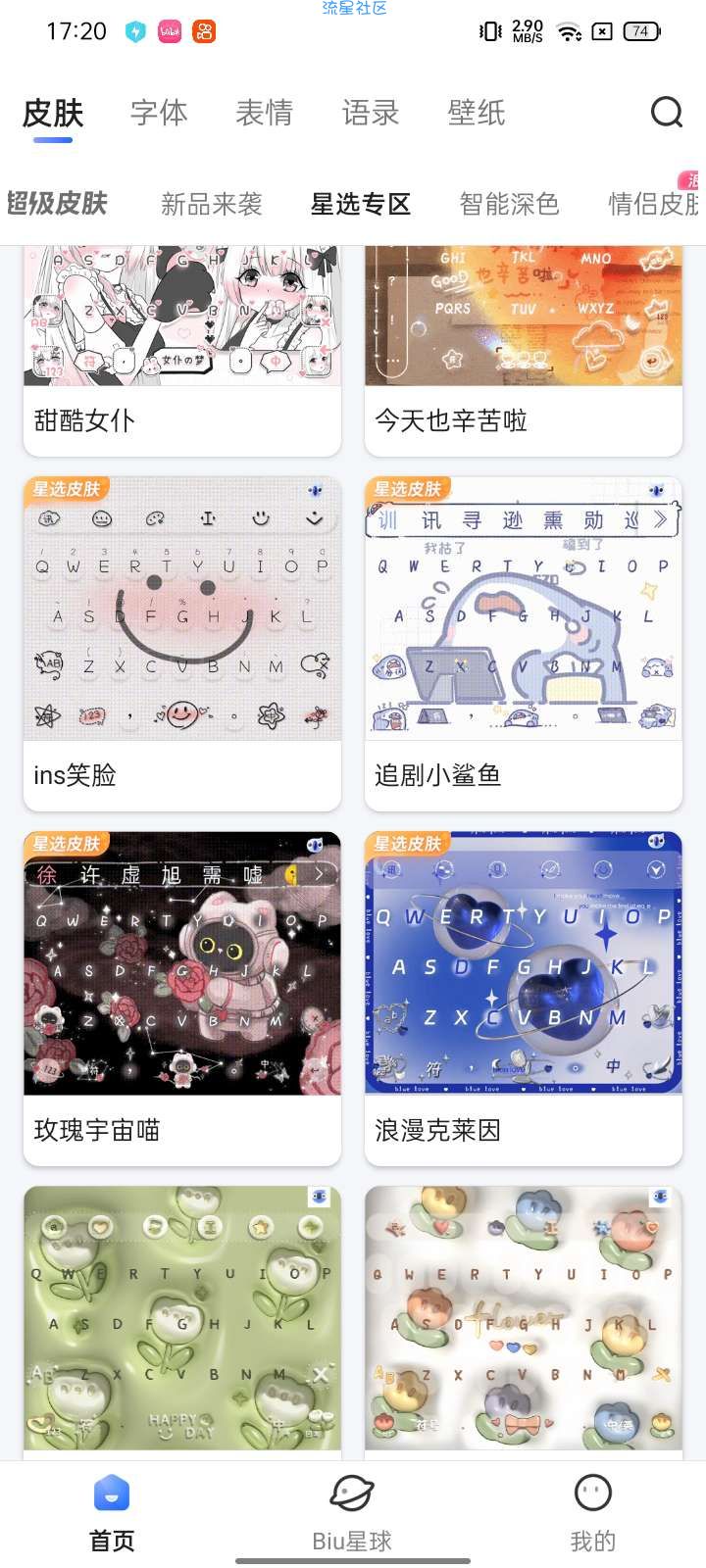This screenshot has height=1568, width=706.
Task: Switch to the 语录 tab
Action: click(370, 113)
